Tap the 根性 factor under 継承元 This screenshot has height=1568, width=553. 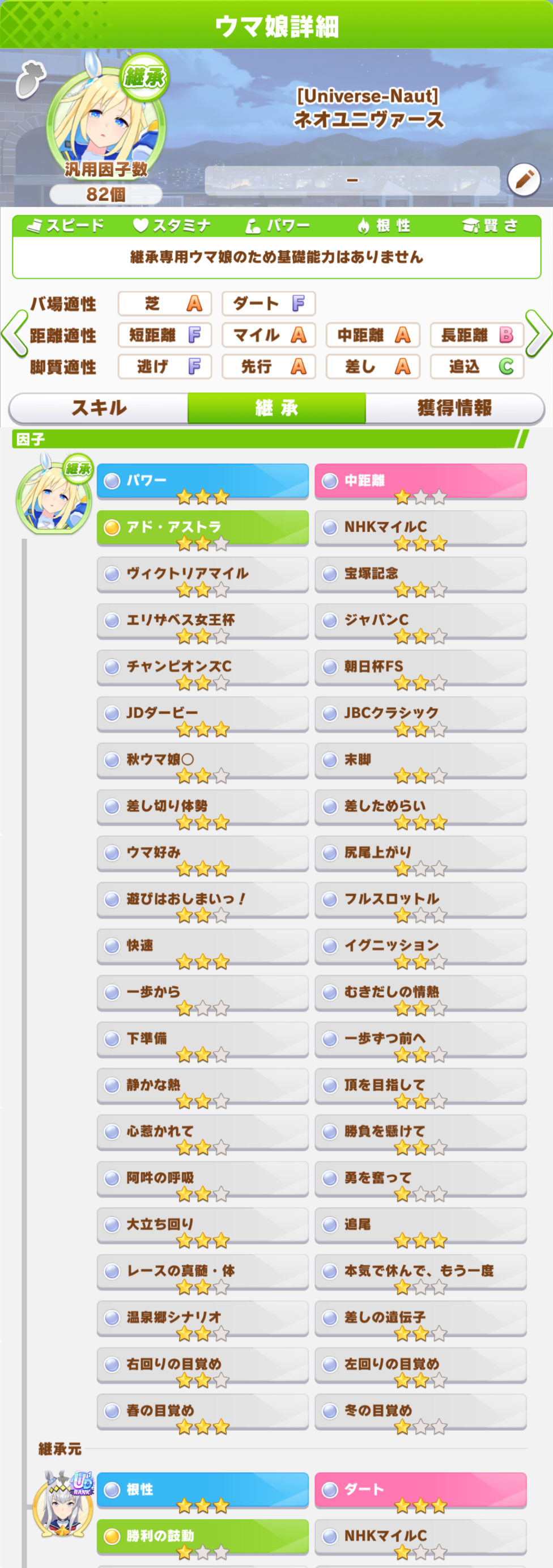coord(203,1490)
